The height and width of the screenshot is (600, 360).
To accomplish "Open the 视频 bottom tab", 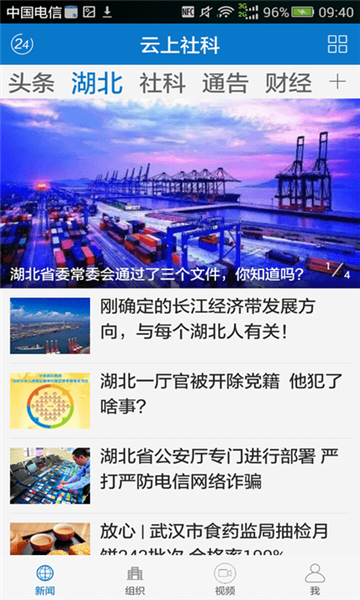I will (225, 579).
